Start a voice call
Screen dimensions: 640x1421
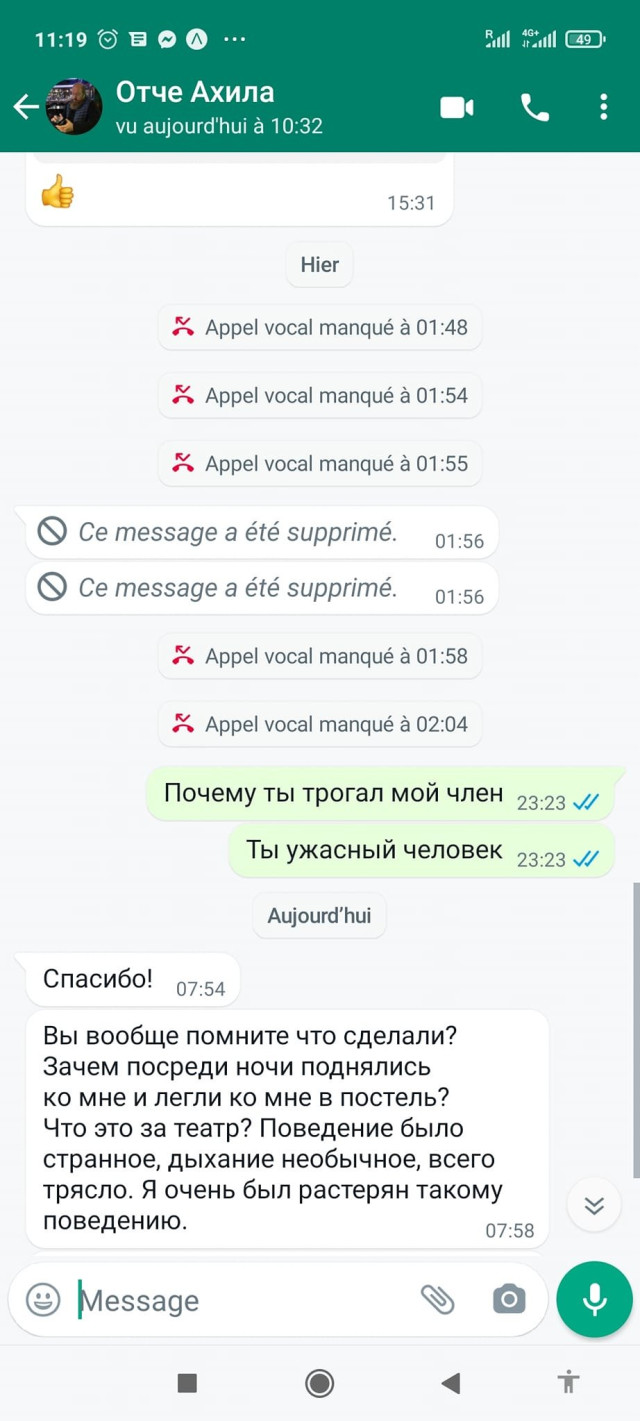pyautogui.click(x=535, y=107)
